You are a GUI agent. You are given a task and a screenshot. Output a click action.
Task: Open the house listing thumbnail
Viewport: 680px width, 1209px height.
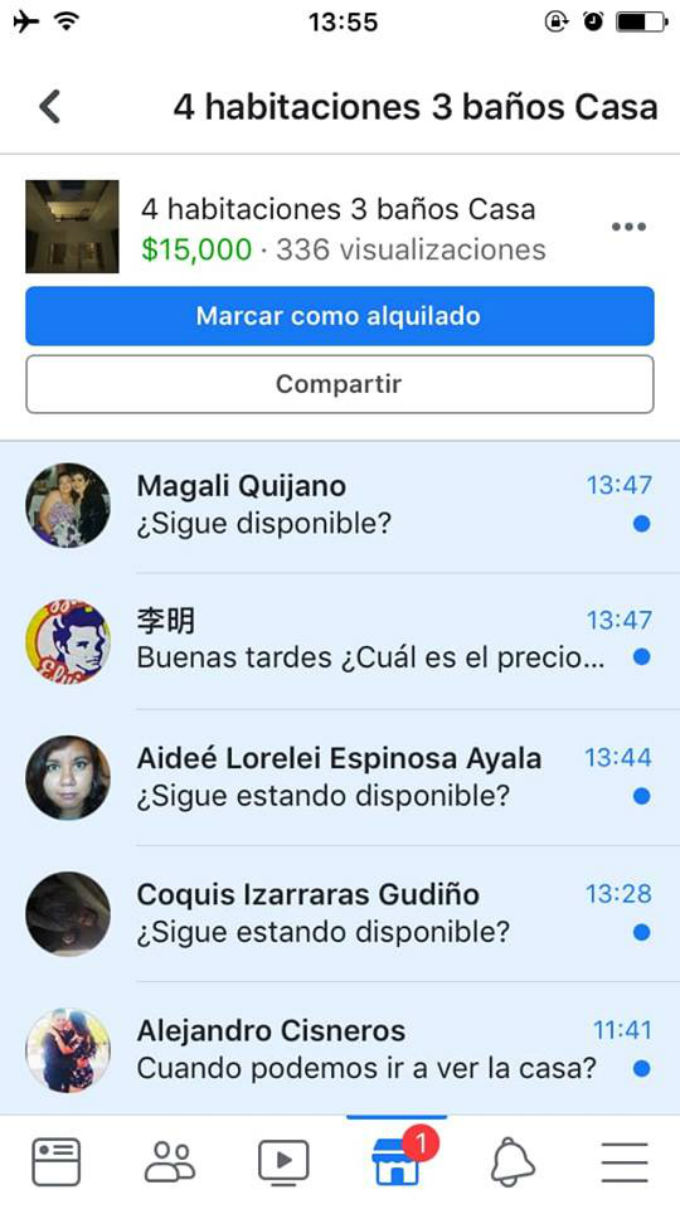point(72,227)
